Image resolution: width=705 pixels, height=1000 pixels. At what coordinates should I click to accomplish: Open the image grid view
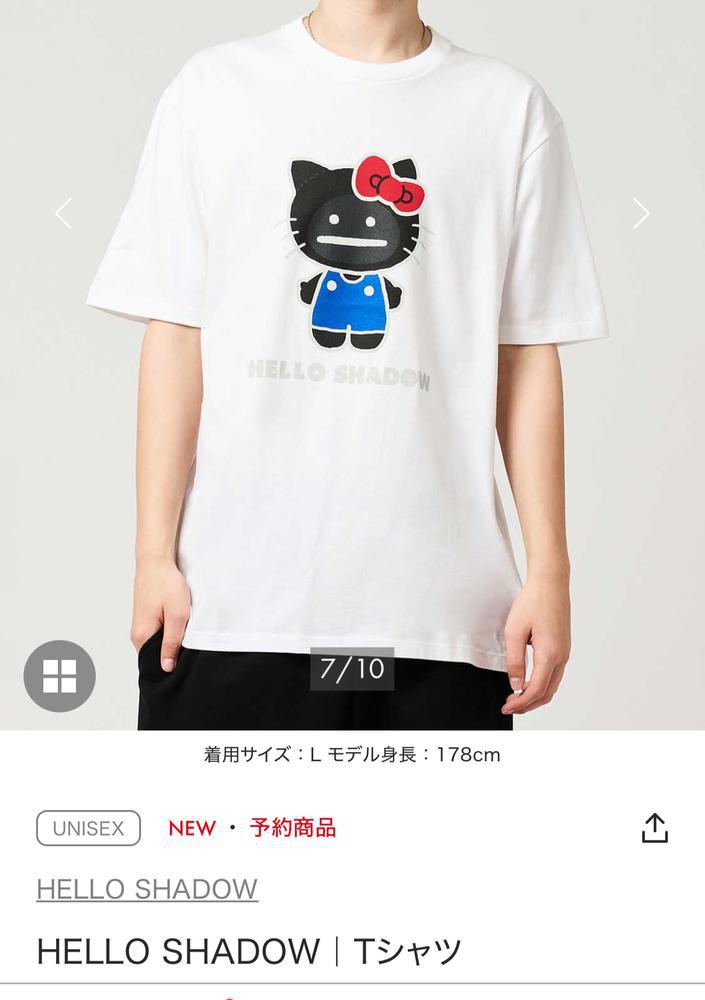[x=60, y=676]
